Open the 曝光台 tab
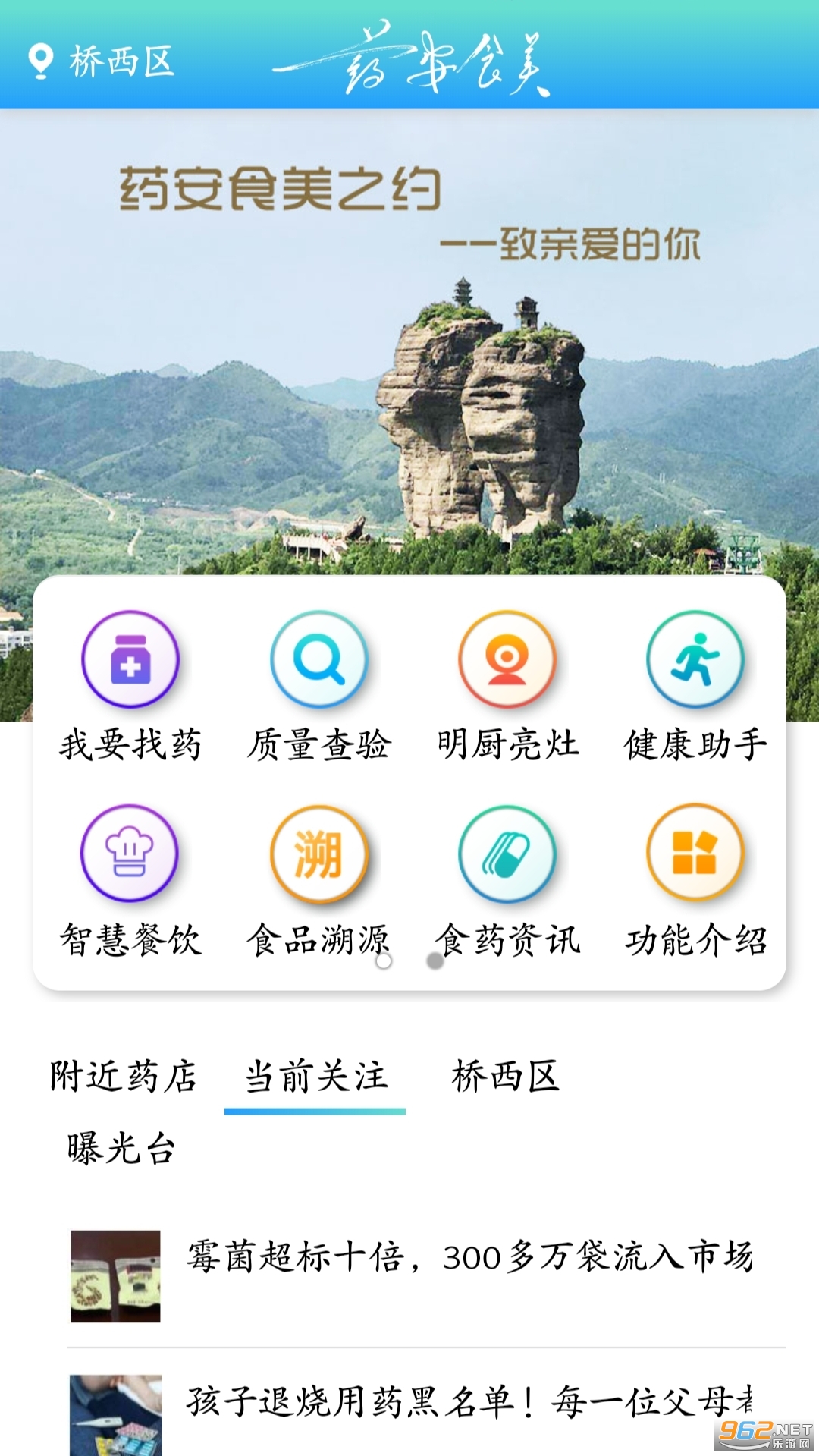Image resolution: width=819 pixels, height=1456 pixels. pos(121,1148)
